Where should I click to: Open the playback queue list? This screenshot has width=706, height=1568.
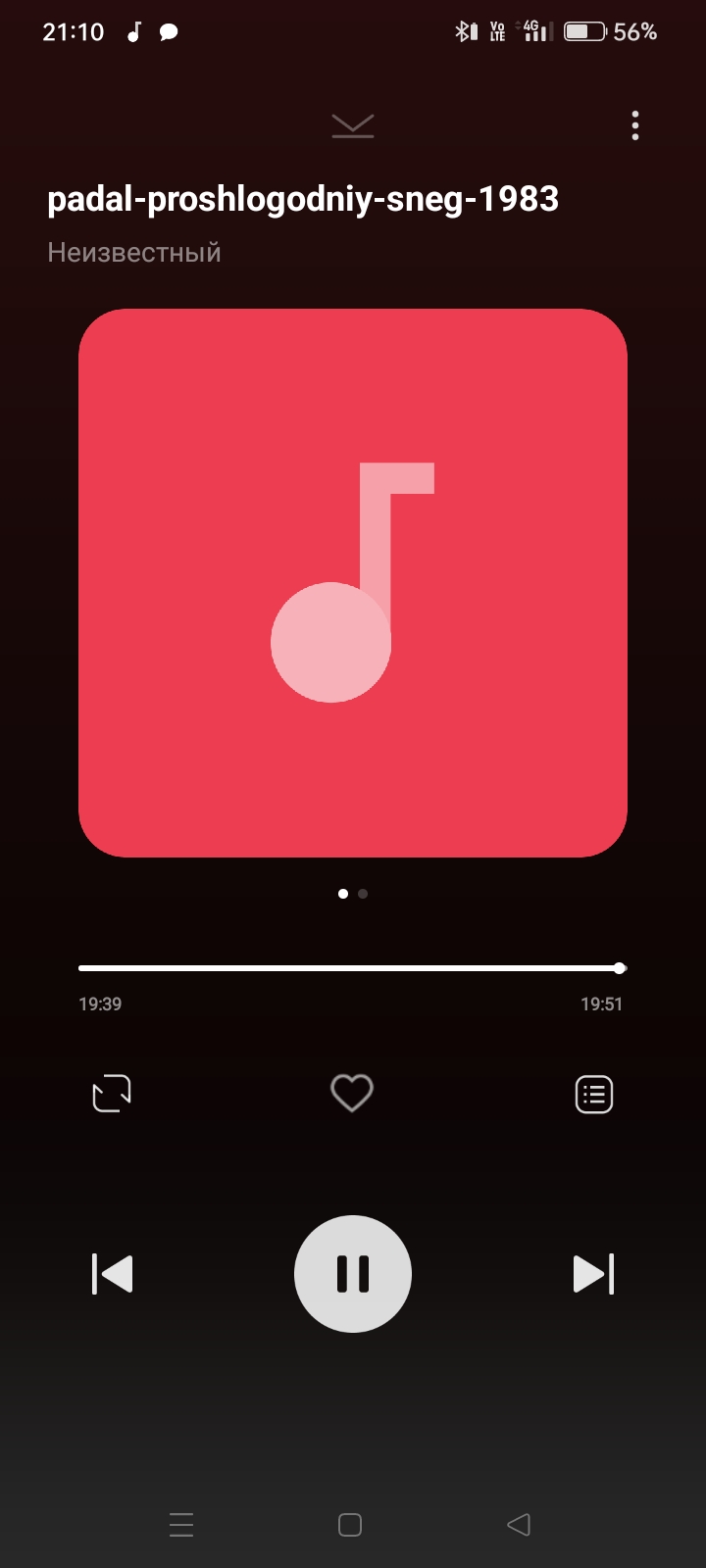[593, 1094]
